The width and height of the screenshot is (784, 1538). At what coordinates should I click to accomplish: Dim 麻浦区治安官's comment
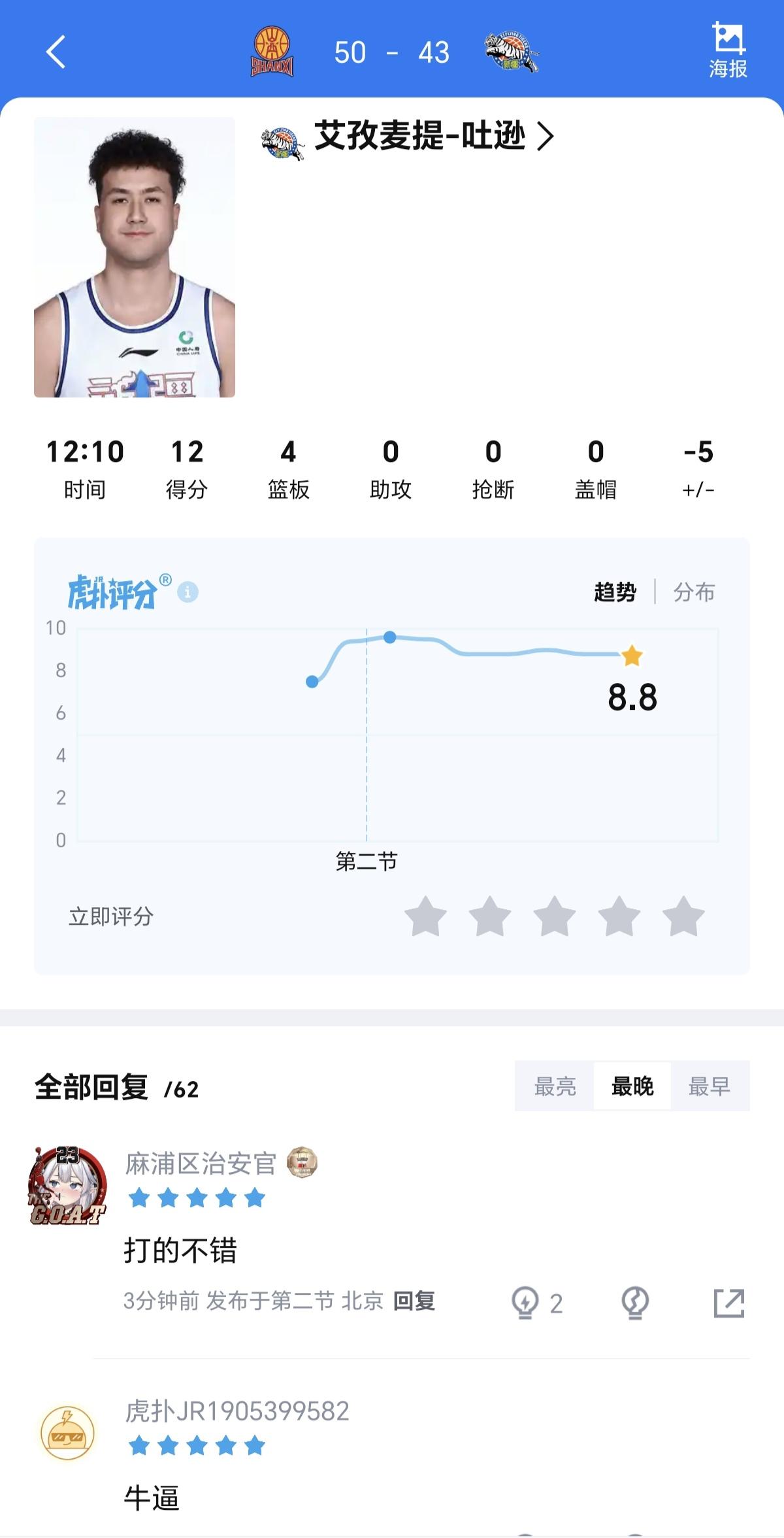point(634,1303)
